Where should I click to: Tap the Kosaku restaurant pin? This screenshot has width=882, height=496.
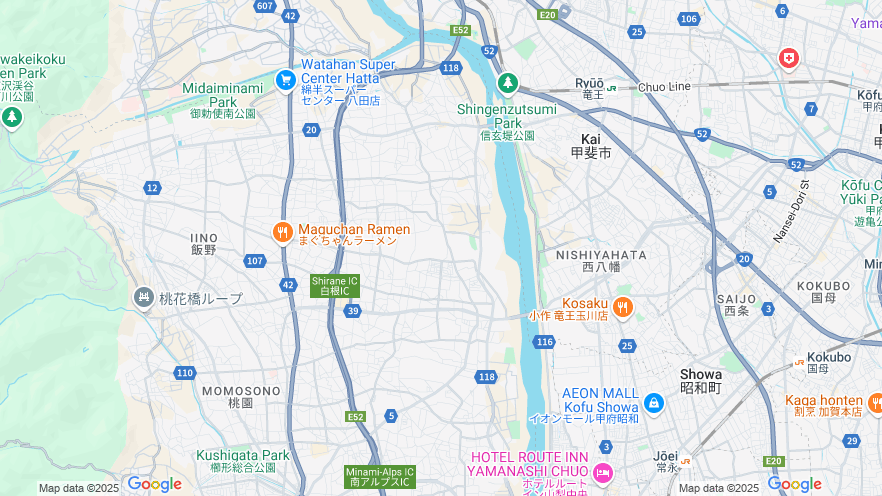[x=623, y=307]
